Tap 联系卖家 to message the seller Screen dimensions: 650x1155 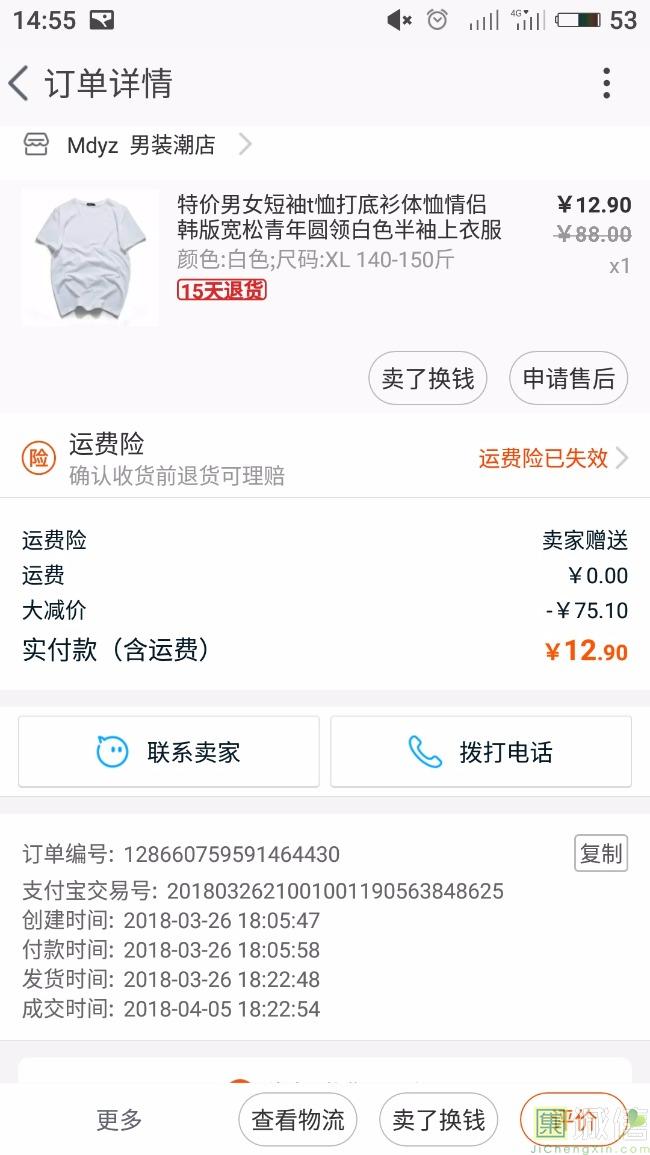(x=169, y=752)
